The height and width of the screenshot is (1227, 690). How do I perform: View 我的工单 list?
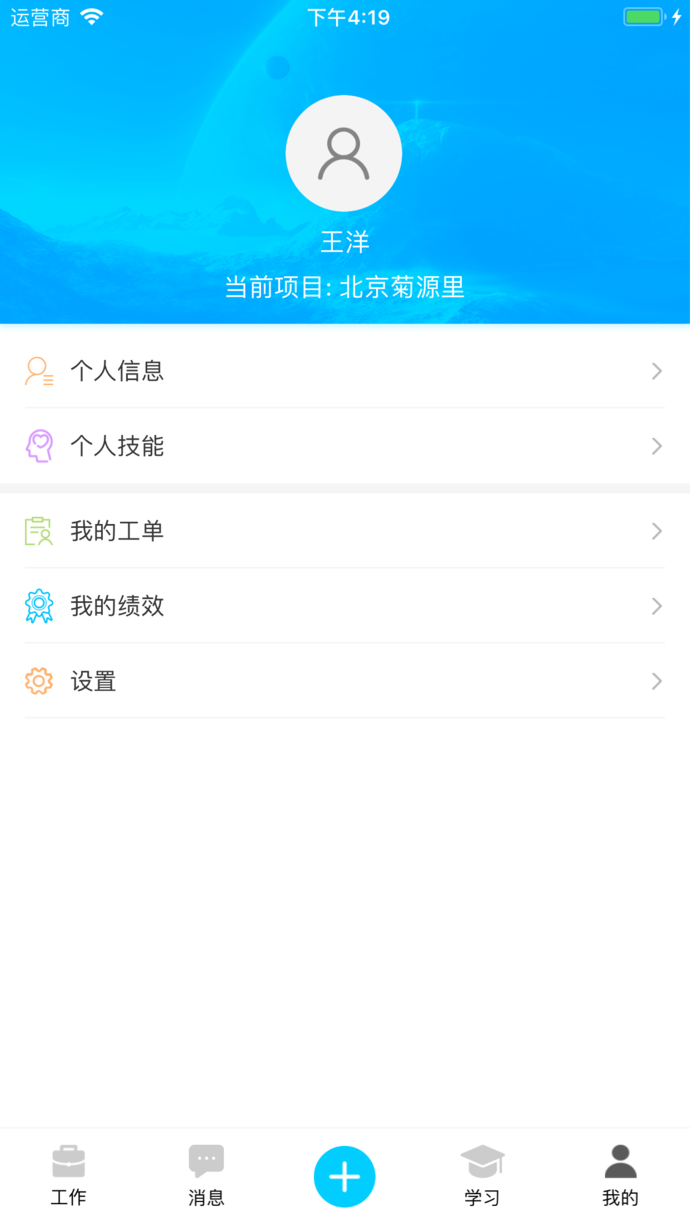344,531
